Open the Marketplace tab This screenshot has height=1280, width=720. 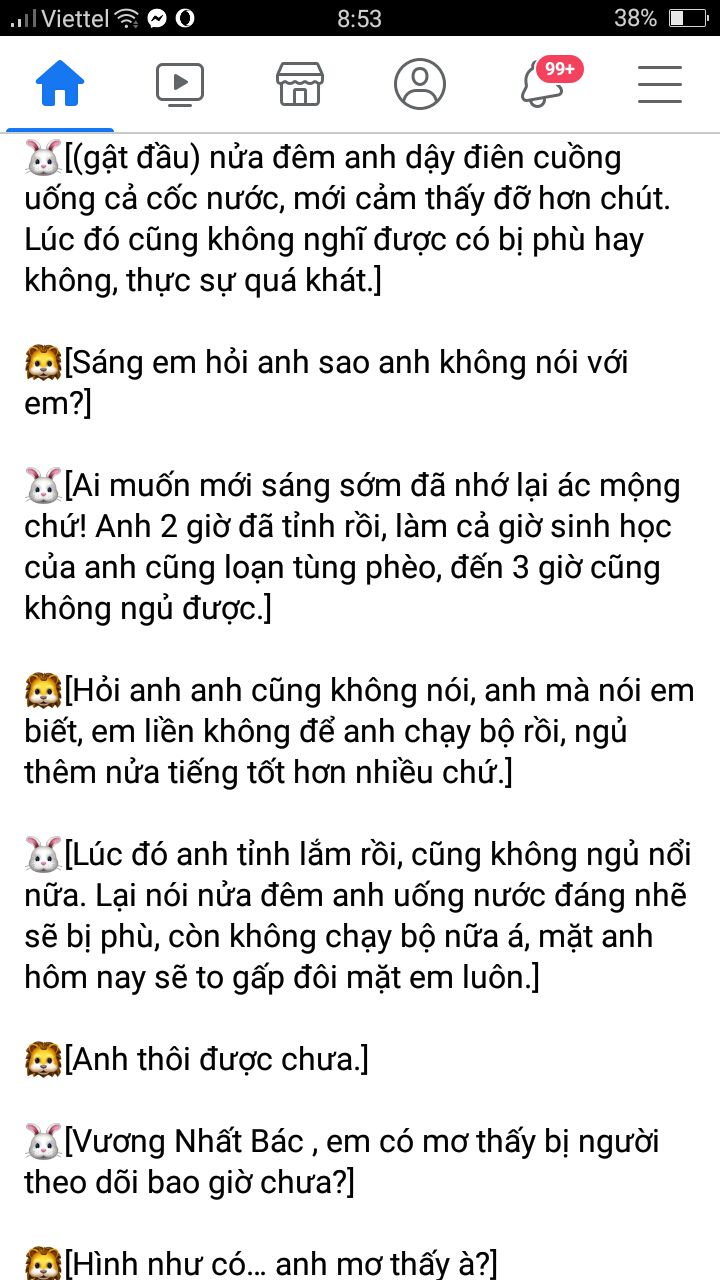point(300,84)
